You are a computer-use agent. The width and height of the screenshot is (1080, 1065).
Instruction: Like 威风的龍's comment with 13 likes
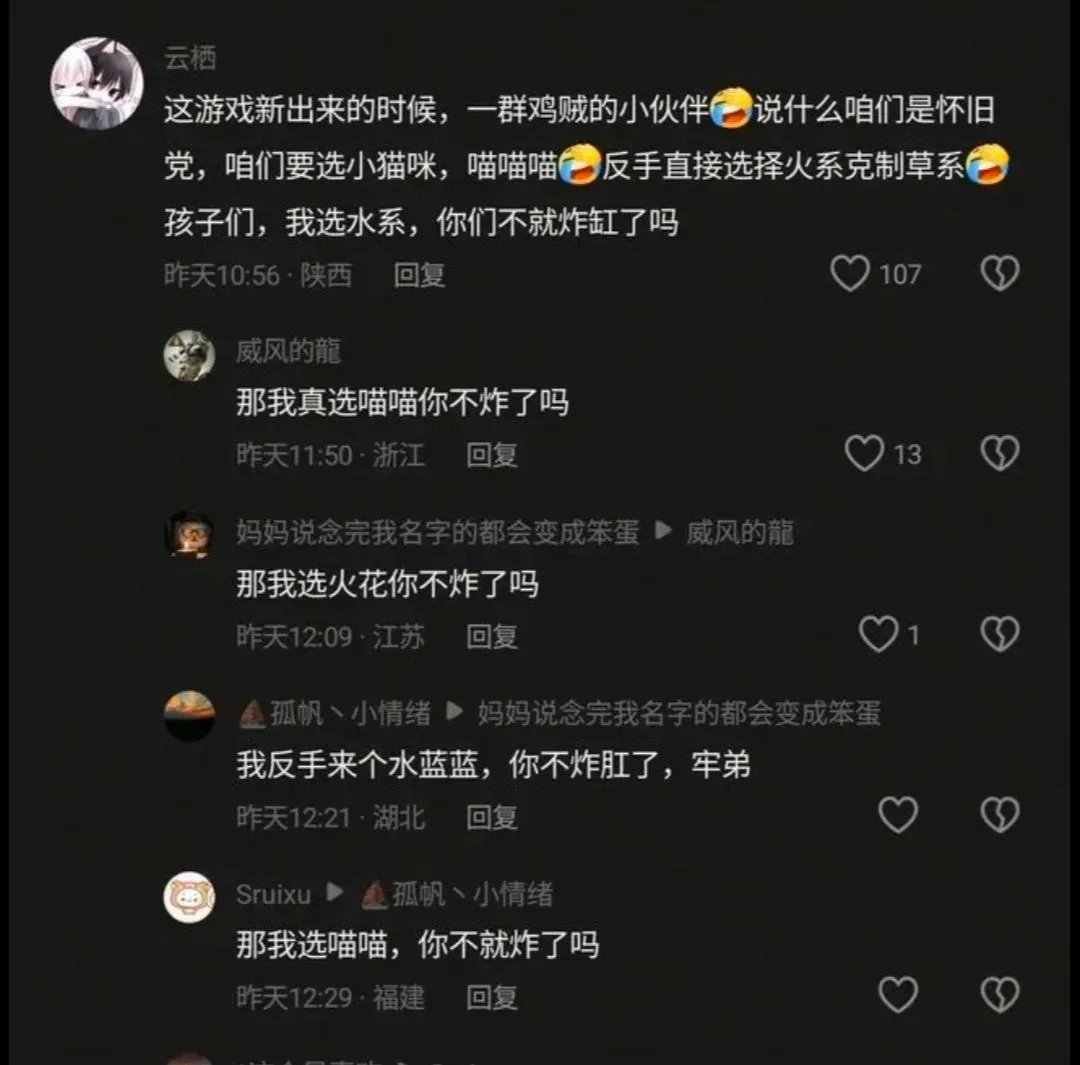coord(864,454)
